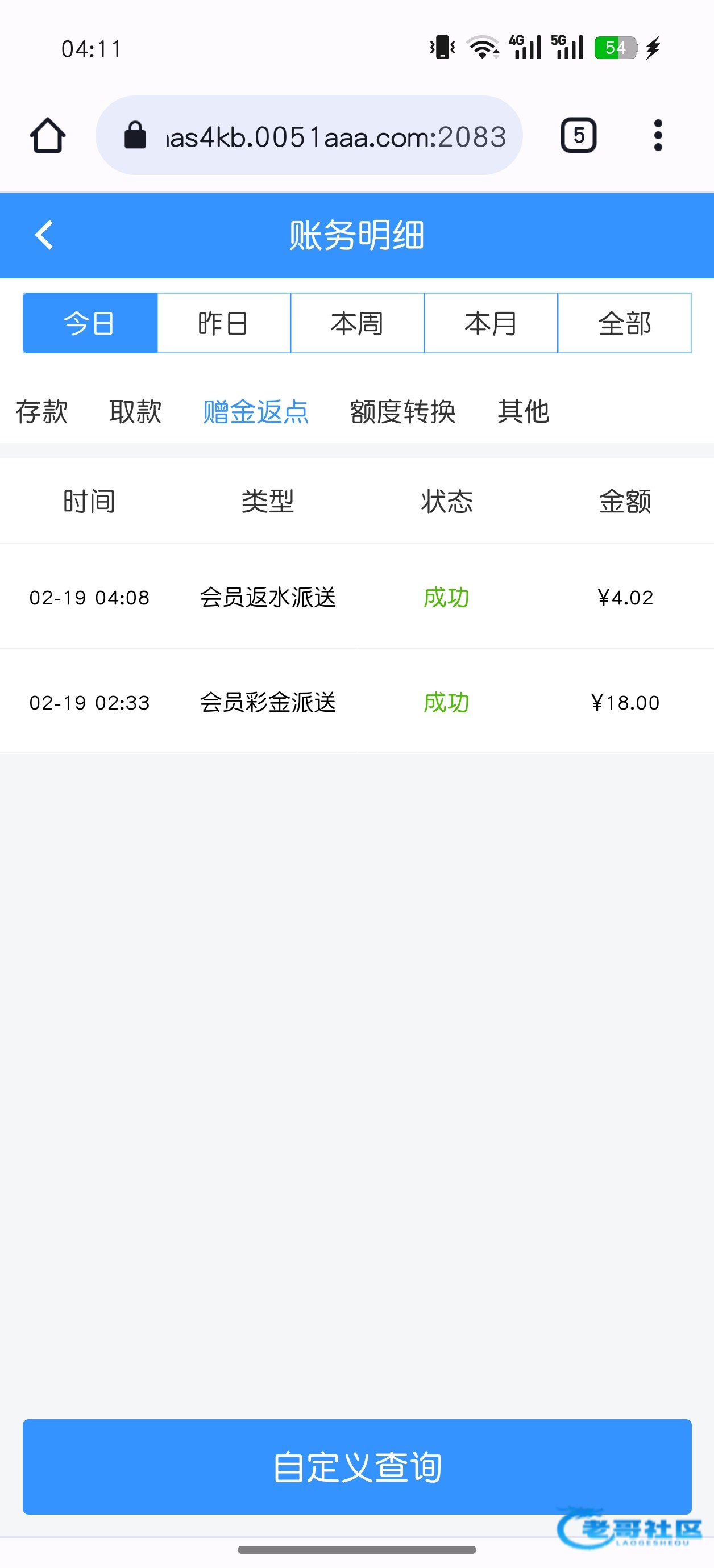Screen dimensions: 714x1568
Task: Select the 赠金返点 category
Action: pyautogui.click(x=255, y=411)
